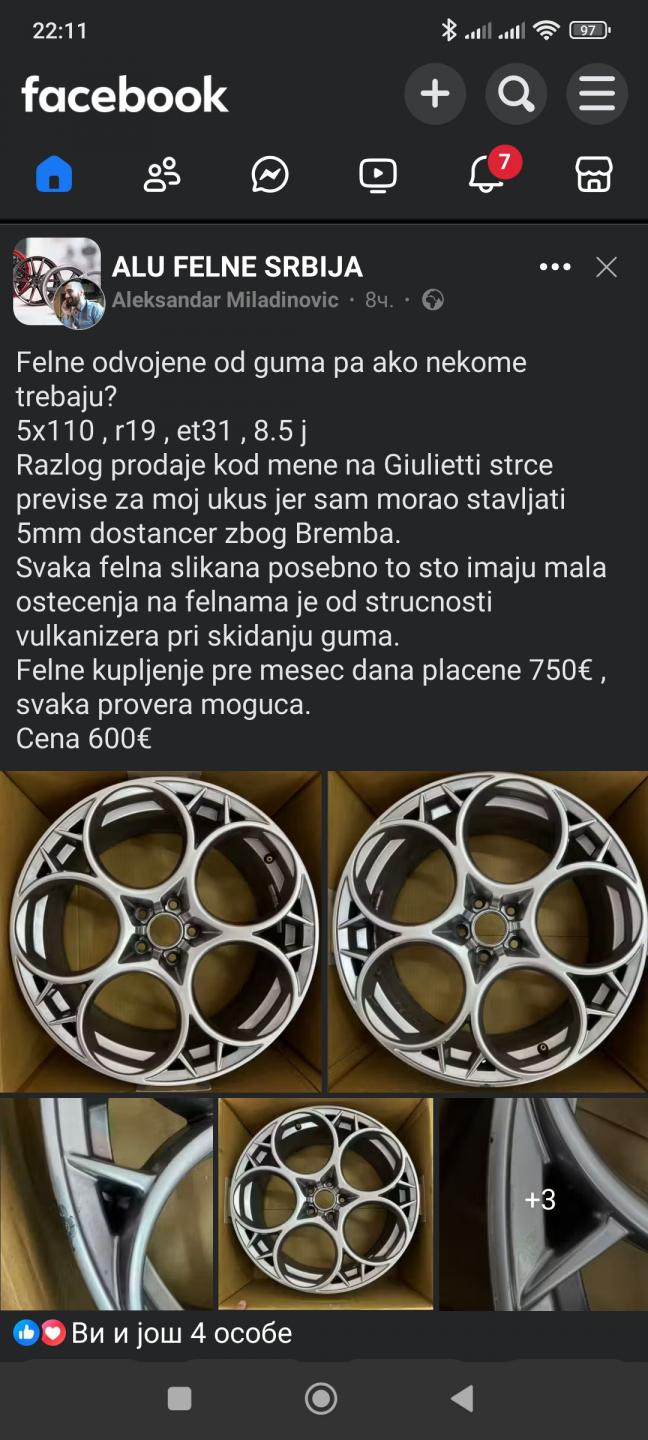The height and width of the screenshot is (1440, 648).
Task: Switch to the Friends tab
Action: click(x=162, y=175)
